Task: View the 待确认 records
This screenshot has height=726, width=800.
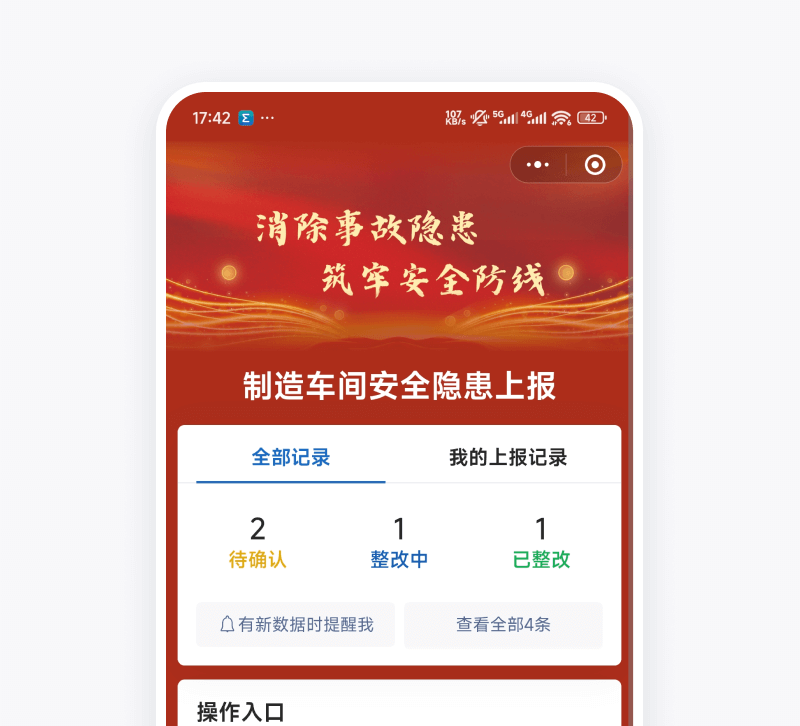Action: tap(258, 544)
